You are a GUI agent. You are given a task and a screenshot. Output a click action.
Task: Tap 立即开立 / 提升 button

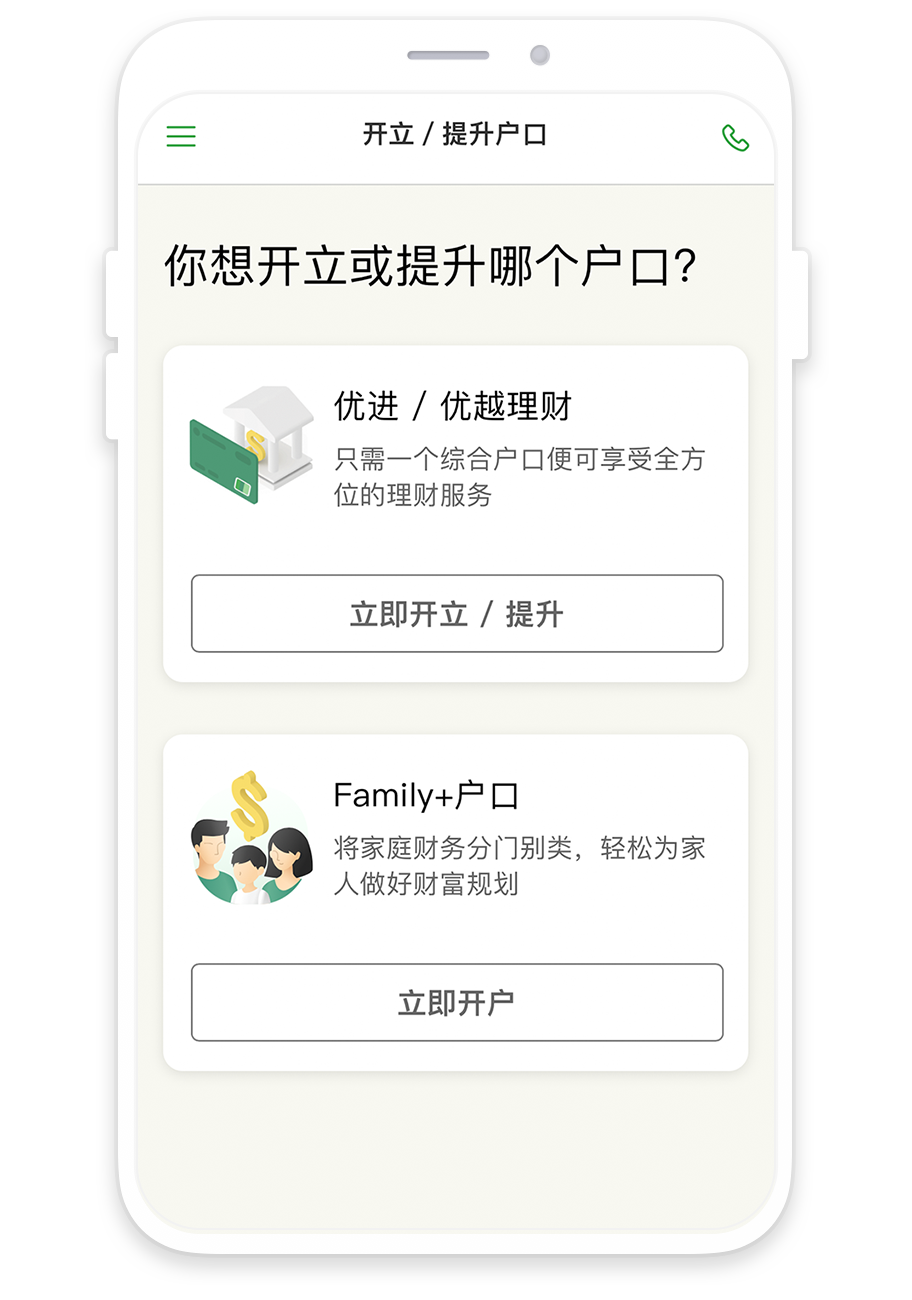[x=457, y=613]
